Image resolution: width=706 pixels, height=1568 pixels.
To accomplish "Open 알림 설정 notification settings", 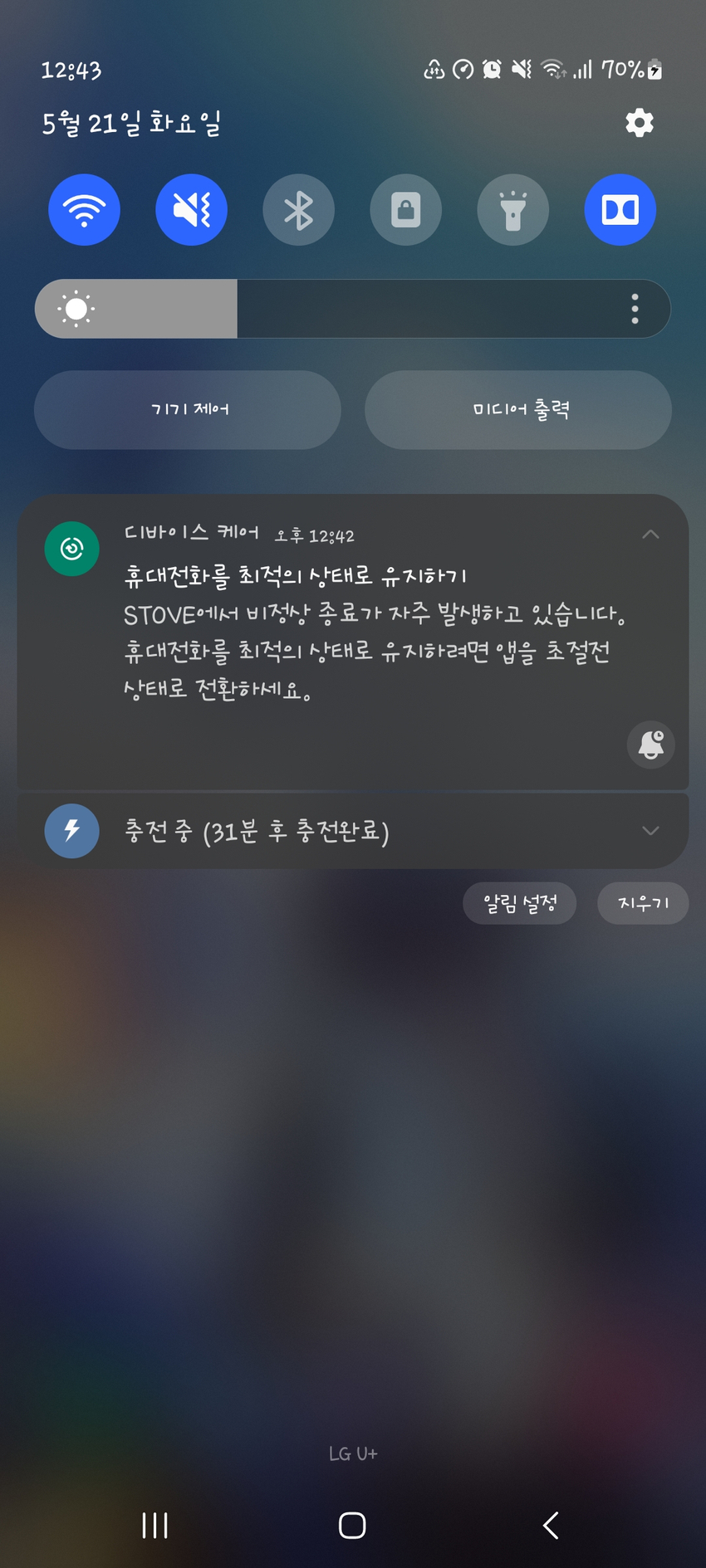I will tap(519, 903).
